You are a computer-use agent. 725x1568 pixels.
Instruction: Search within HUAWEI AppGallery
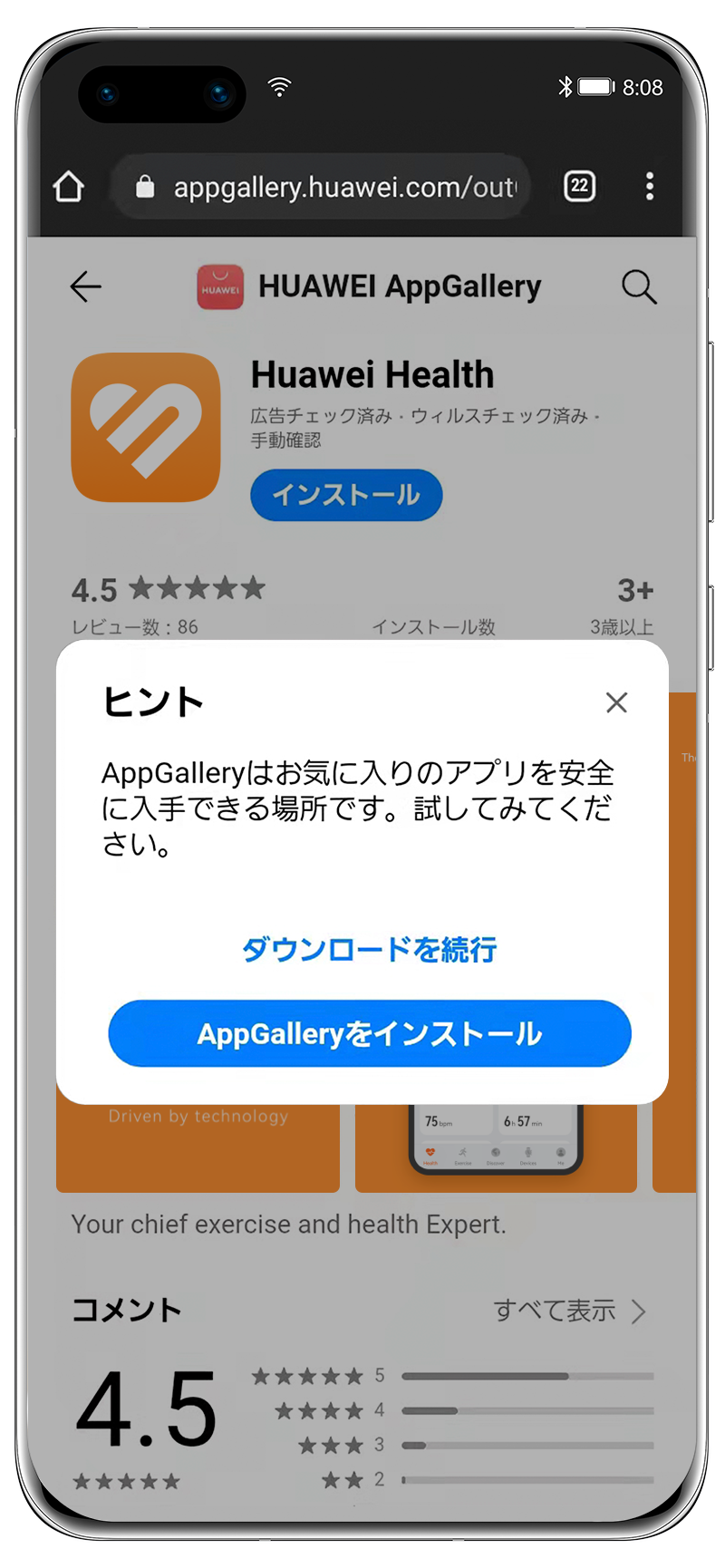point(639,287)
